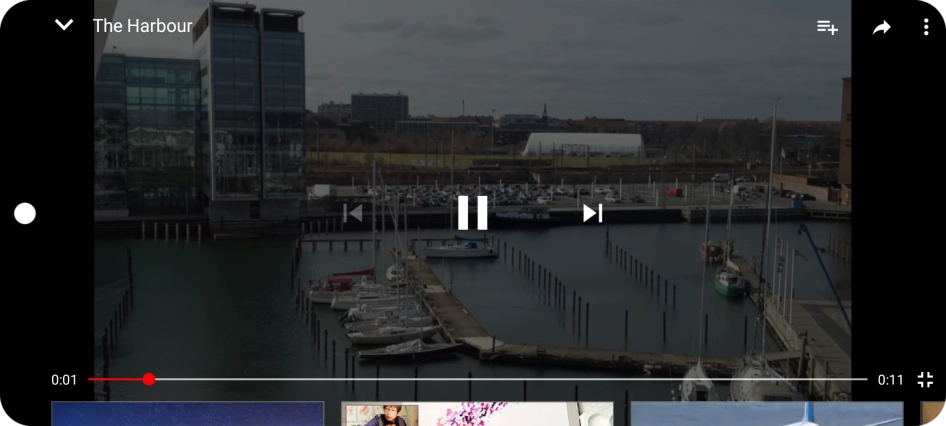Open the overflow menu
The height and width of the screenshot is (426, 946).
[x=926, y=27]
